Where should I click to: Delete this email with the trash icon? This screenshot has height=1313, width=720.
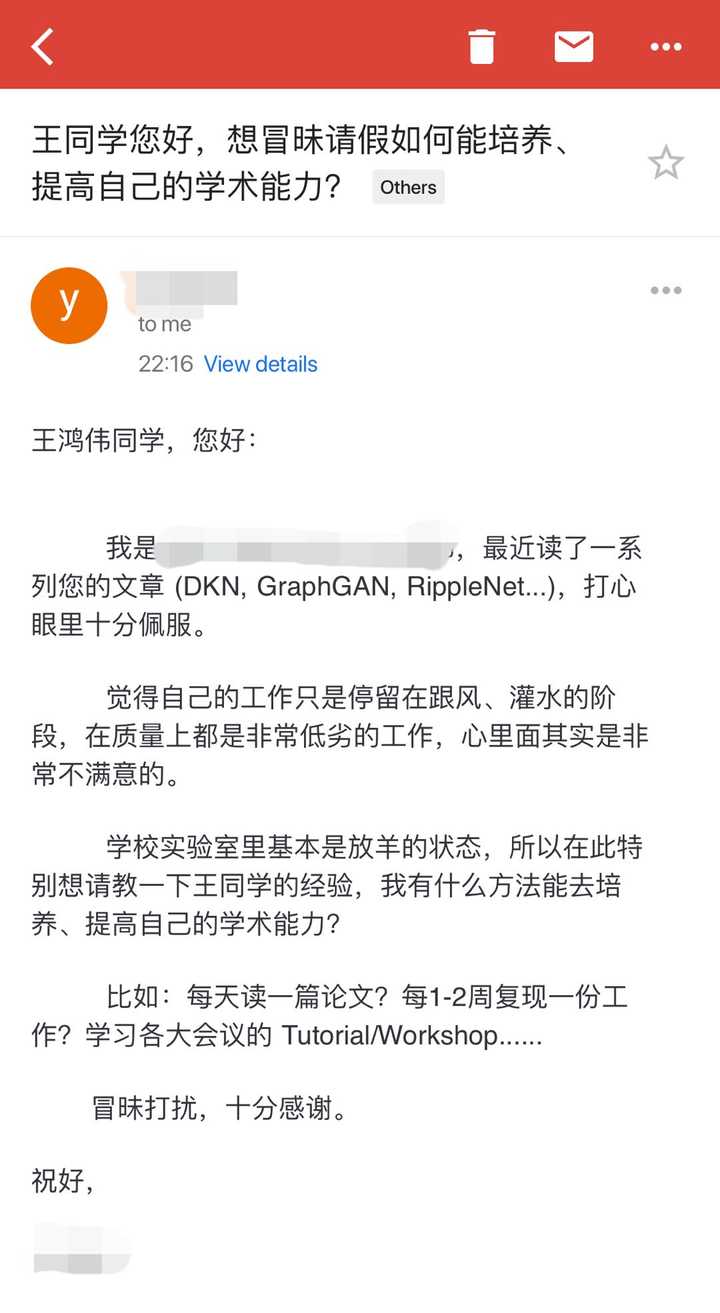482,46
